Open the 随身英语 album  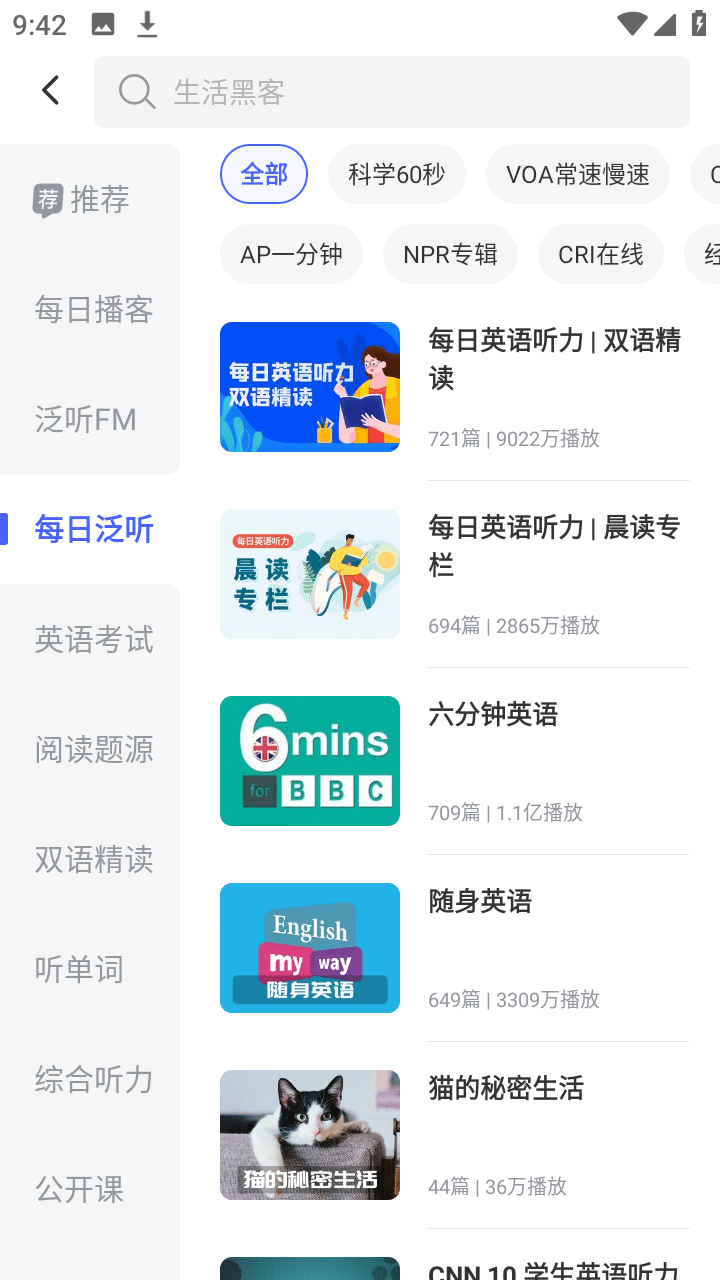[455, 948]
